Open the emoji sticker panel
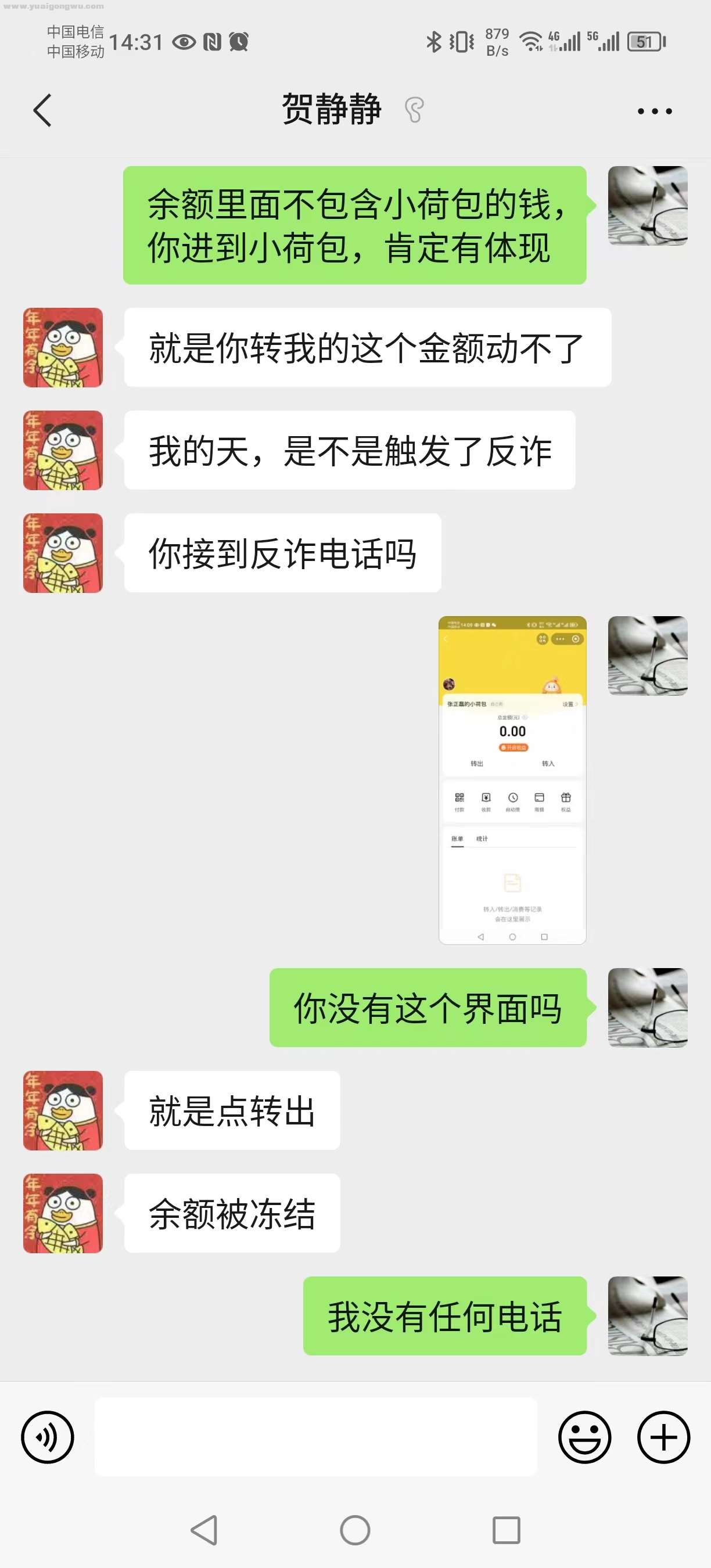The height and width of the screenshot is (1568, 711). 584,1437
